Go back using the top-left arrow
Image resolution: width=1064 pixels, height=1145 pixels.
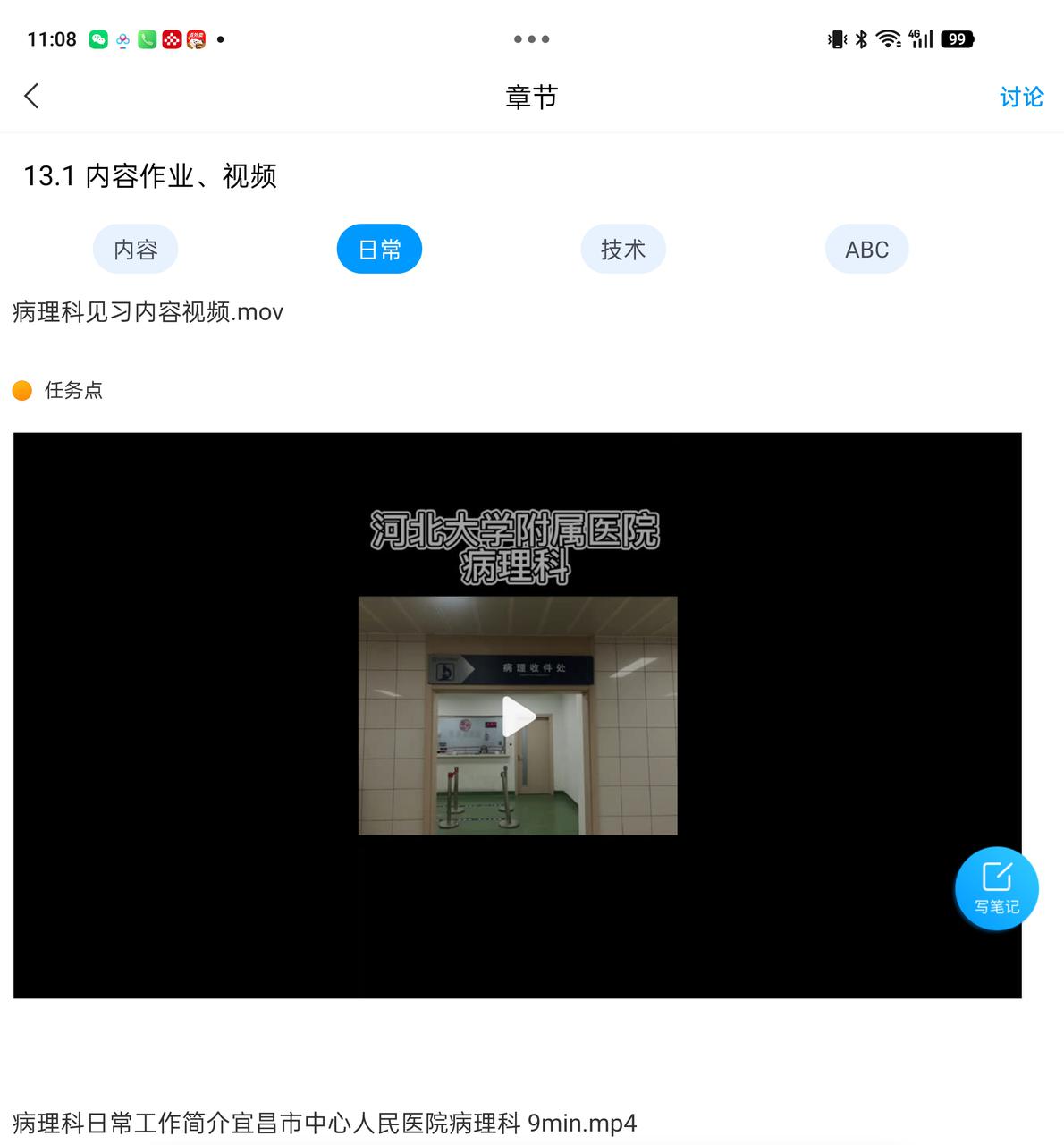point(32,96)
